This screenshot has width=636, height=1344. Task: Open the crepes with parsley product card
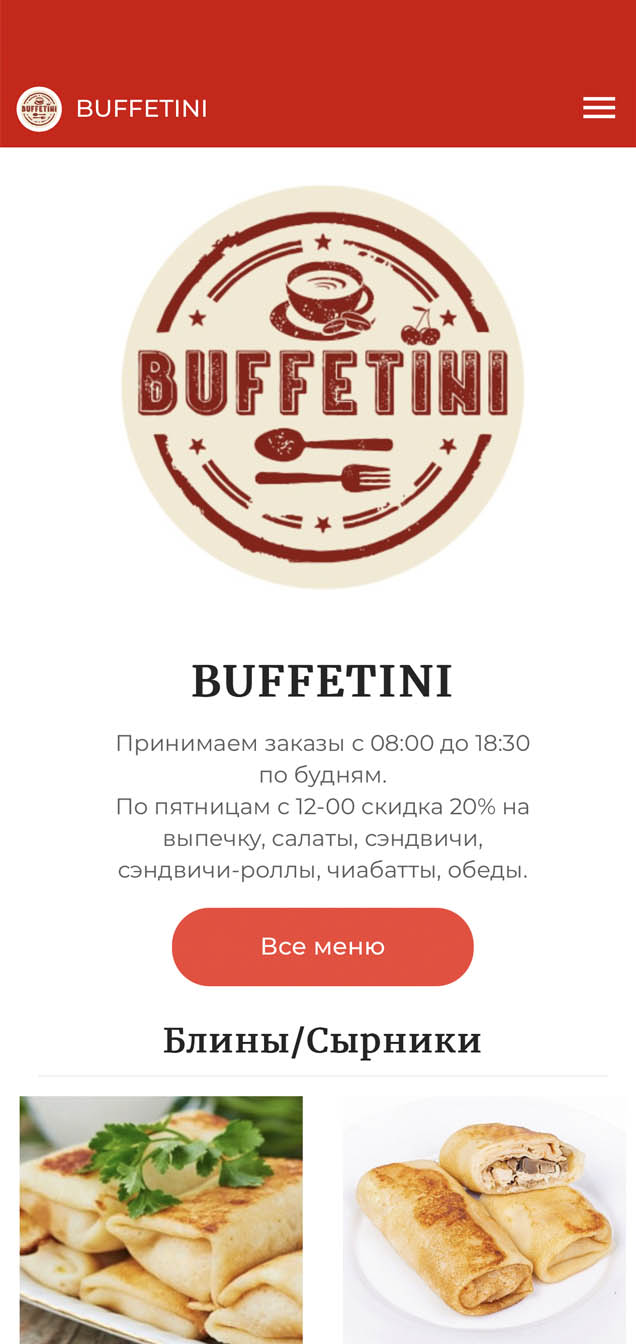(161, 1219)
